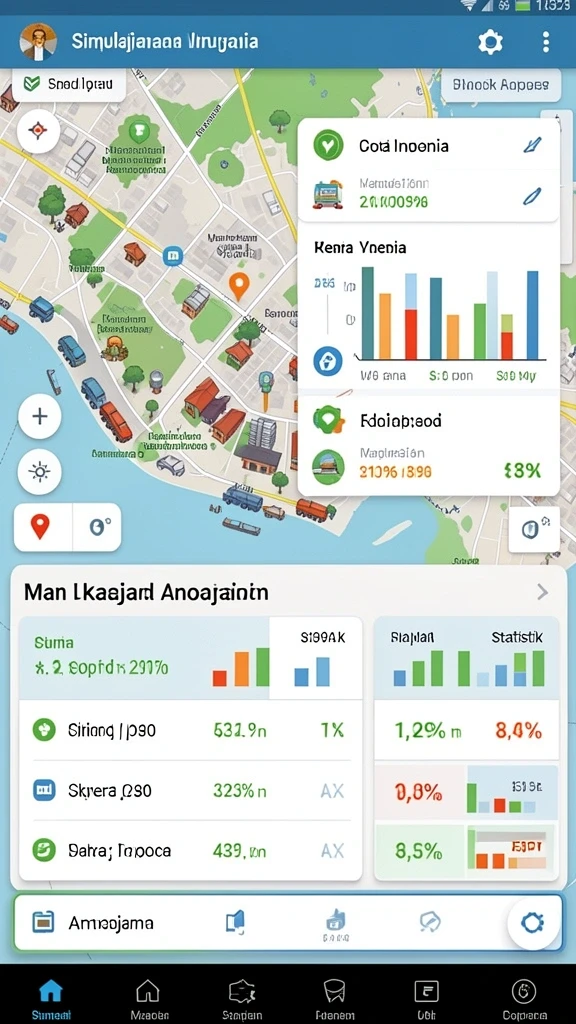Open the Skrera row in the list
The image size is (576, 1024).
click(x=190, y=791)
